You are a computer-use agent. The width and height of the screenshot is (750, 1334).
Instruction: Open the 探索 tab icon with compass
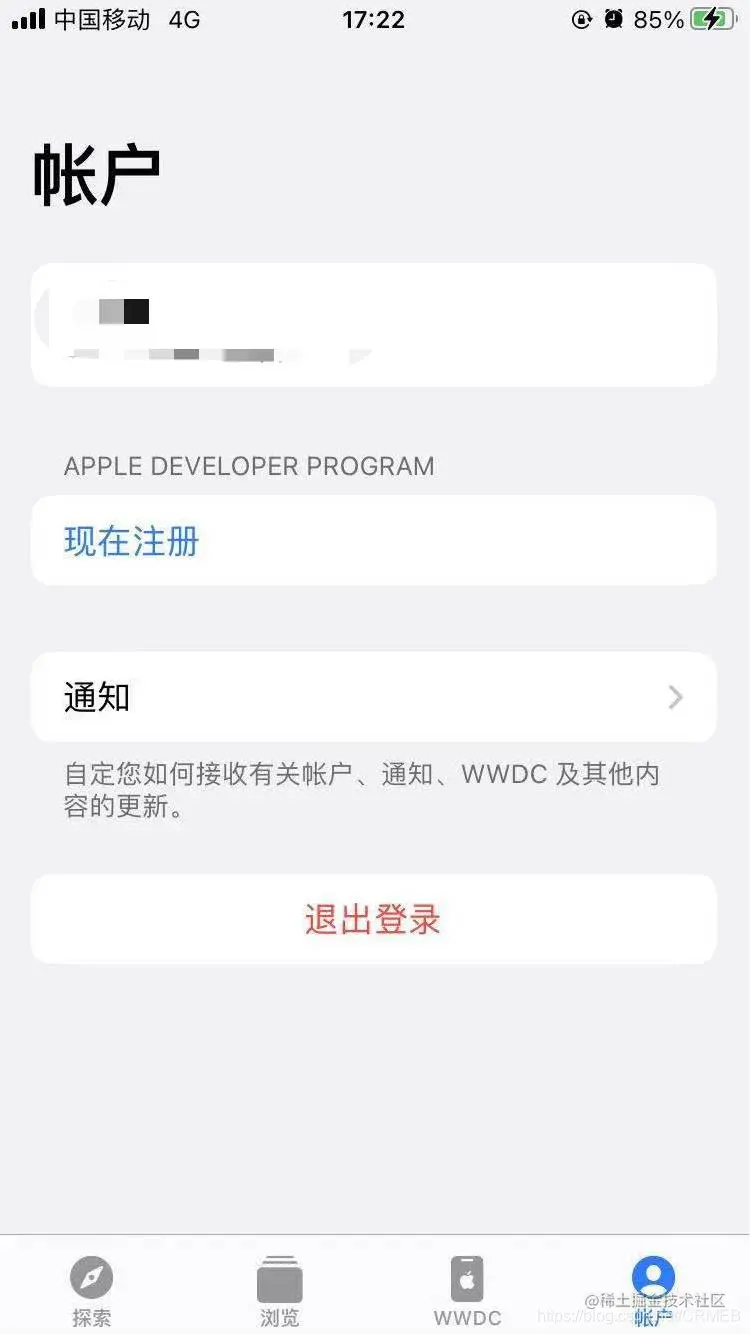pos(92,1277)
